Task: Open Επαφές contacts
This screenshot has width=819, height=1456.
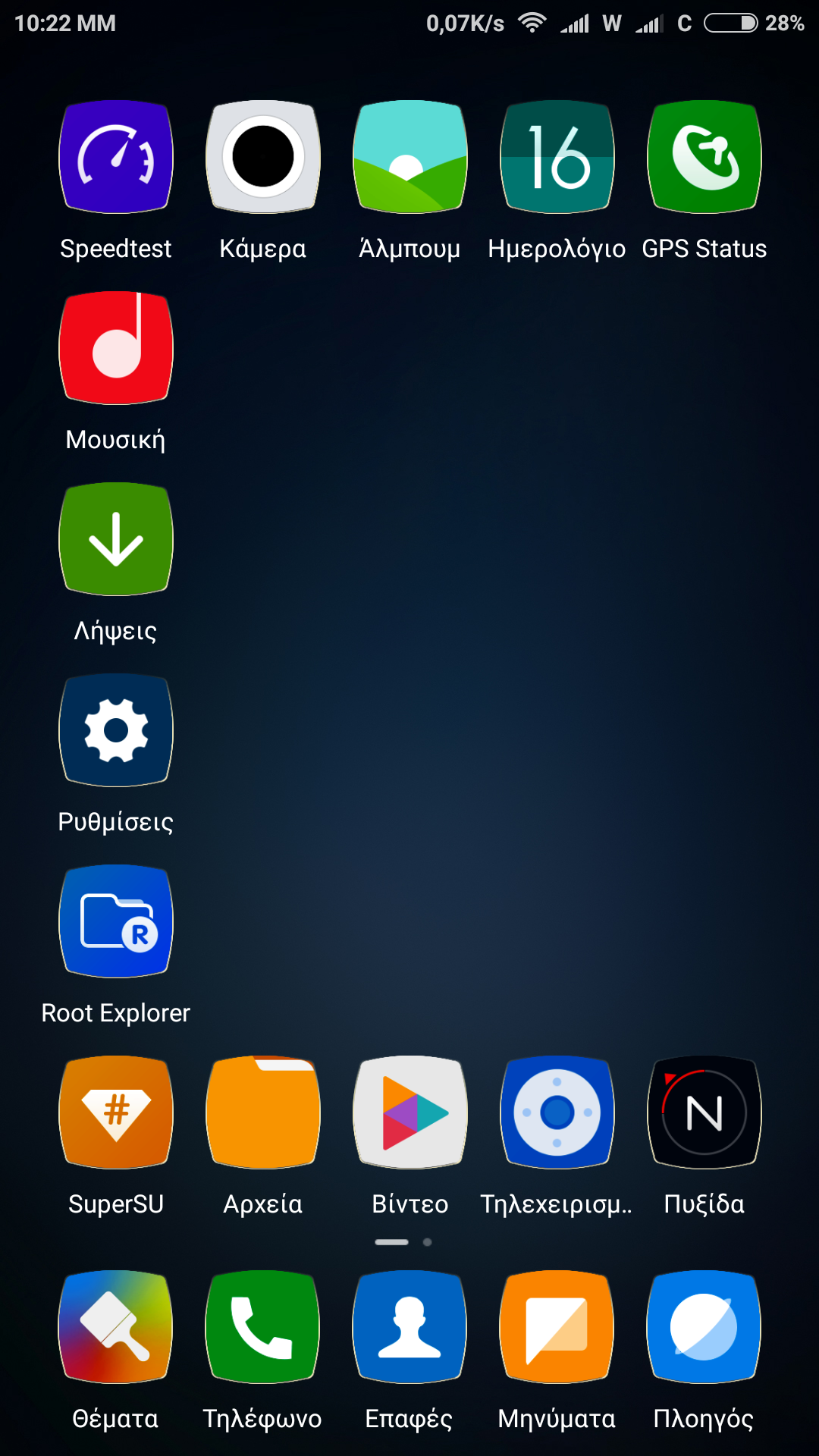Action: tap(410, 1327)
